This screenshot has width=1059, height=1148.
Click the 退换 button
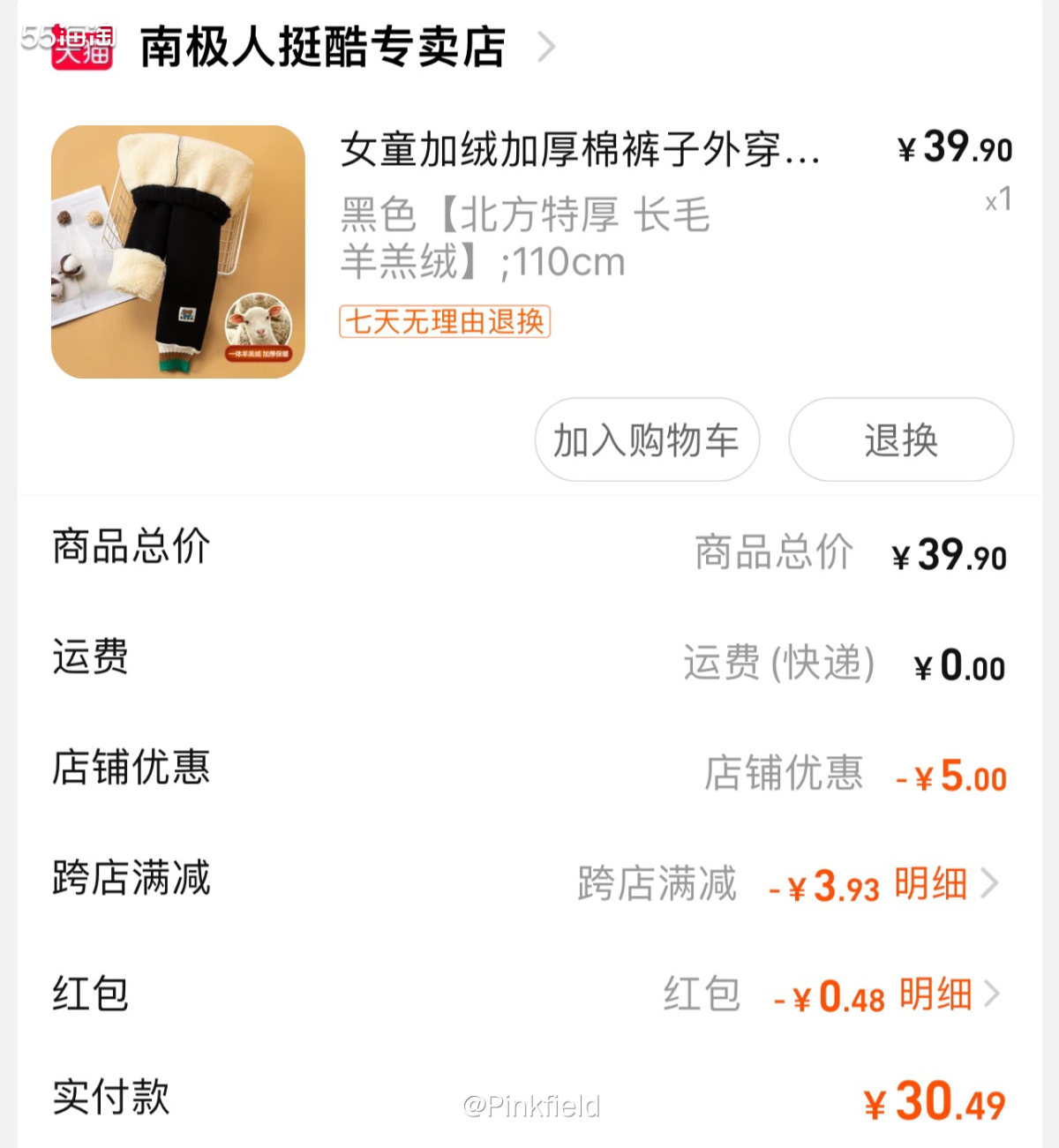898,440
